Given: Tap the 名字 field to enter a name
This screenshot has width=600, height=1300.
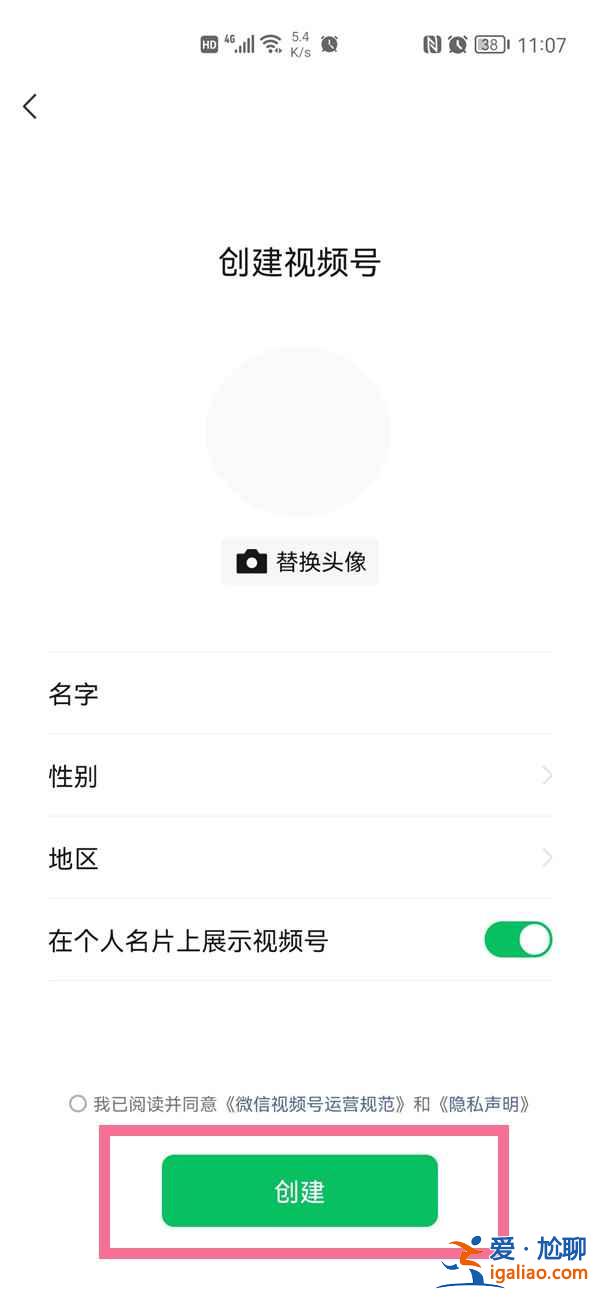Looking at the screenshot, I should [300, 694].
